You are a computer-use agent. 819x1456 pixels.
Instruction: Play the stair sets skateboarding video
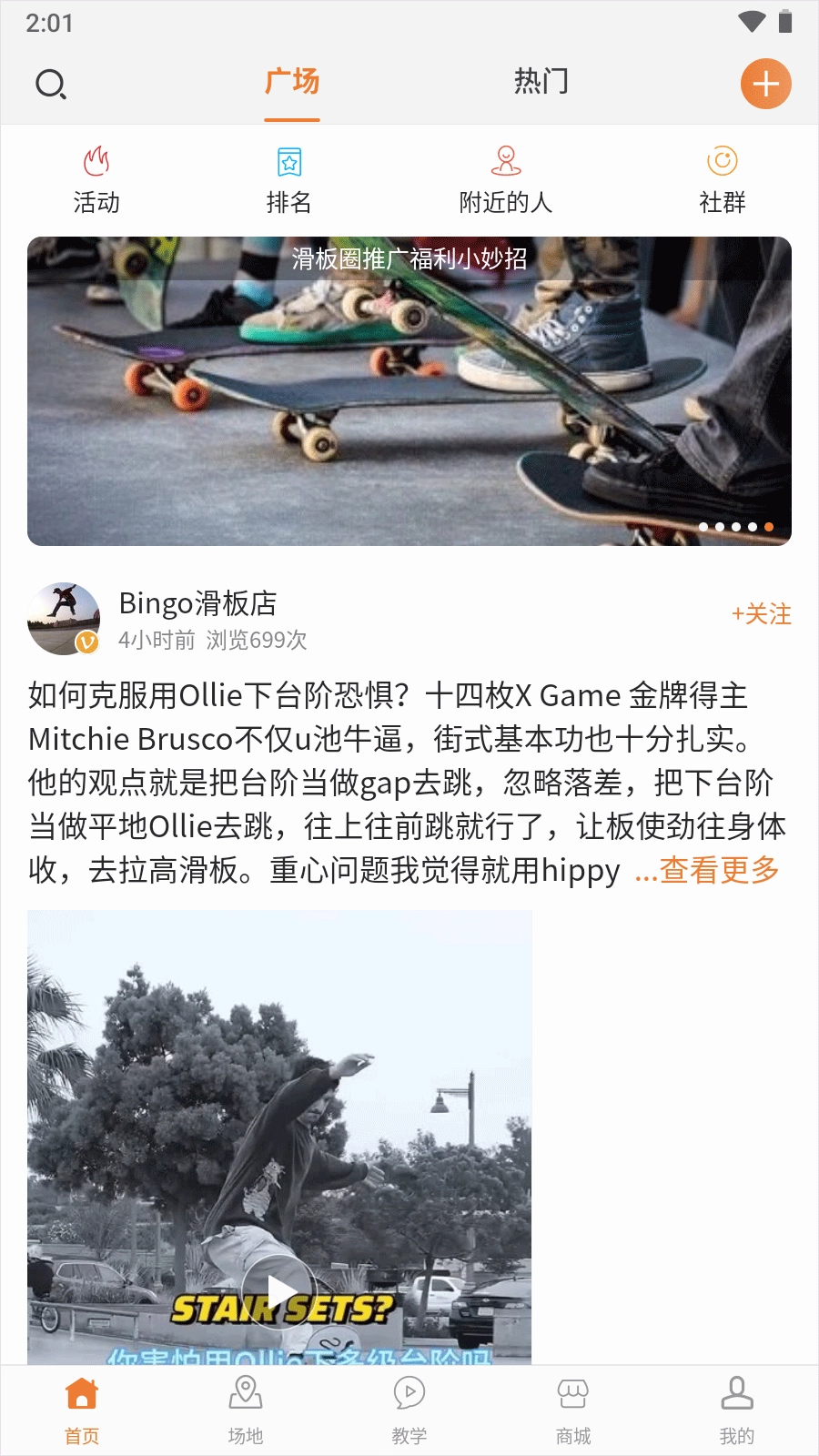[x=279, y=1290]
